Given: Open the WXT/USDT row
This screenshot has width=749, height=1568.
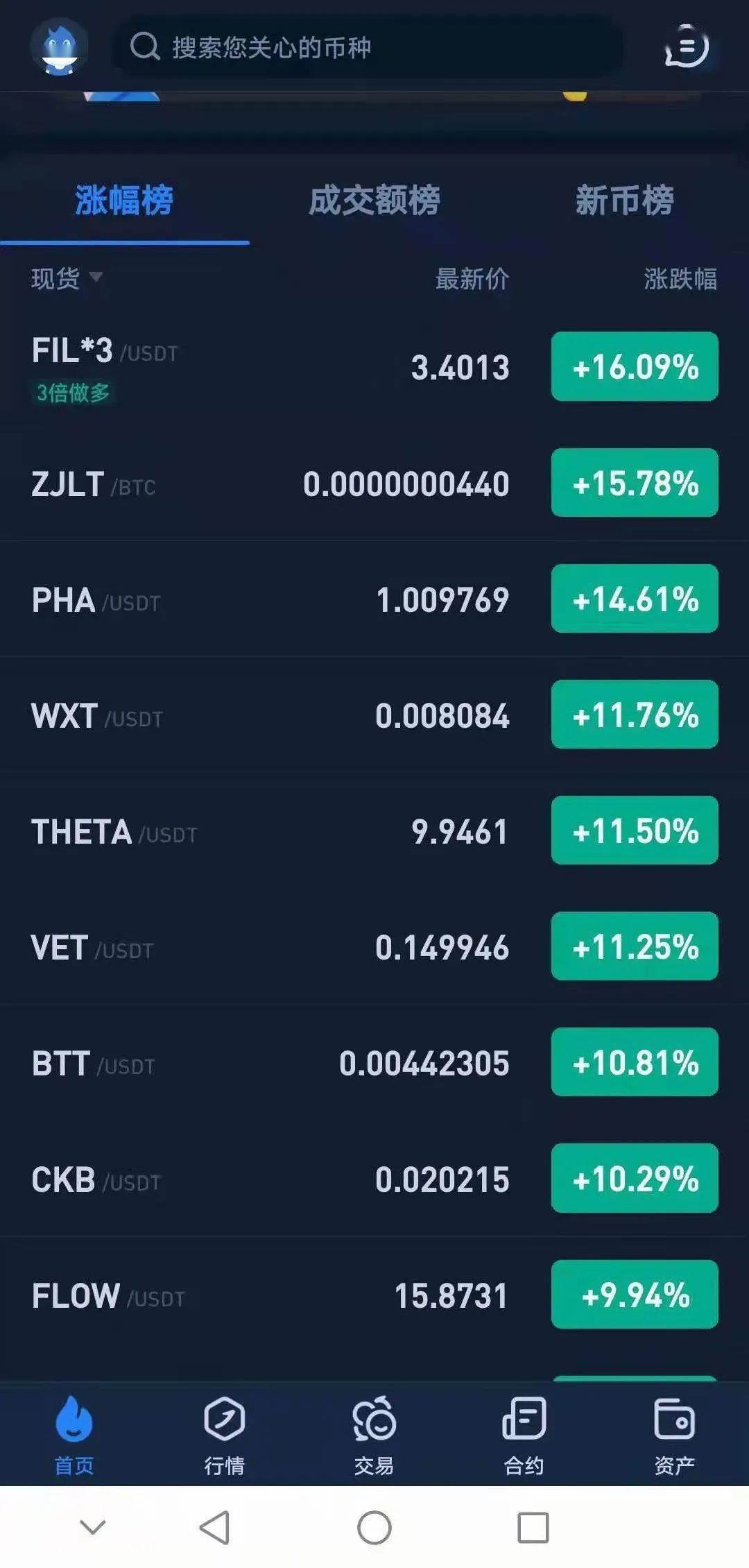Looking at the screenshot, I should coord(277,715).
